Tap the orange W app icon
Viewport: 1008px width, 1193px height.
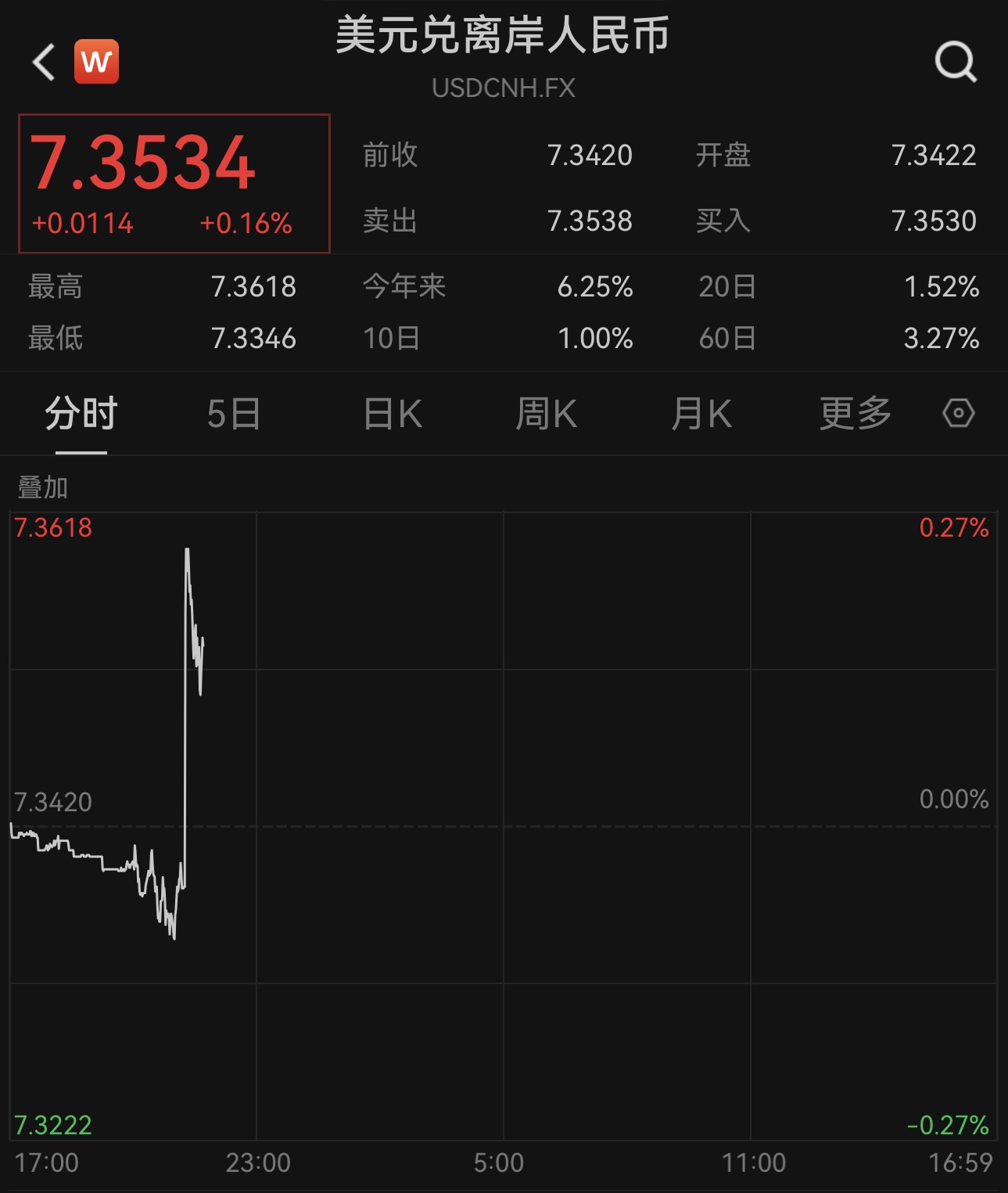[x=96, y=61]
